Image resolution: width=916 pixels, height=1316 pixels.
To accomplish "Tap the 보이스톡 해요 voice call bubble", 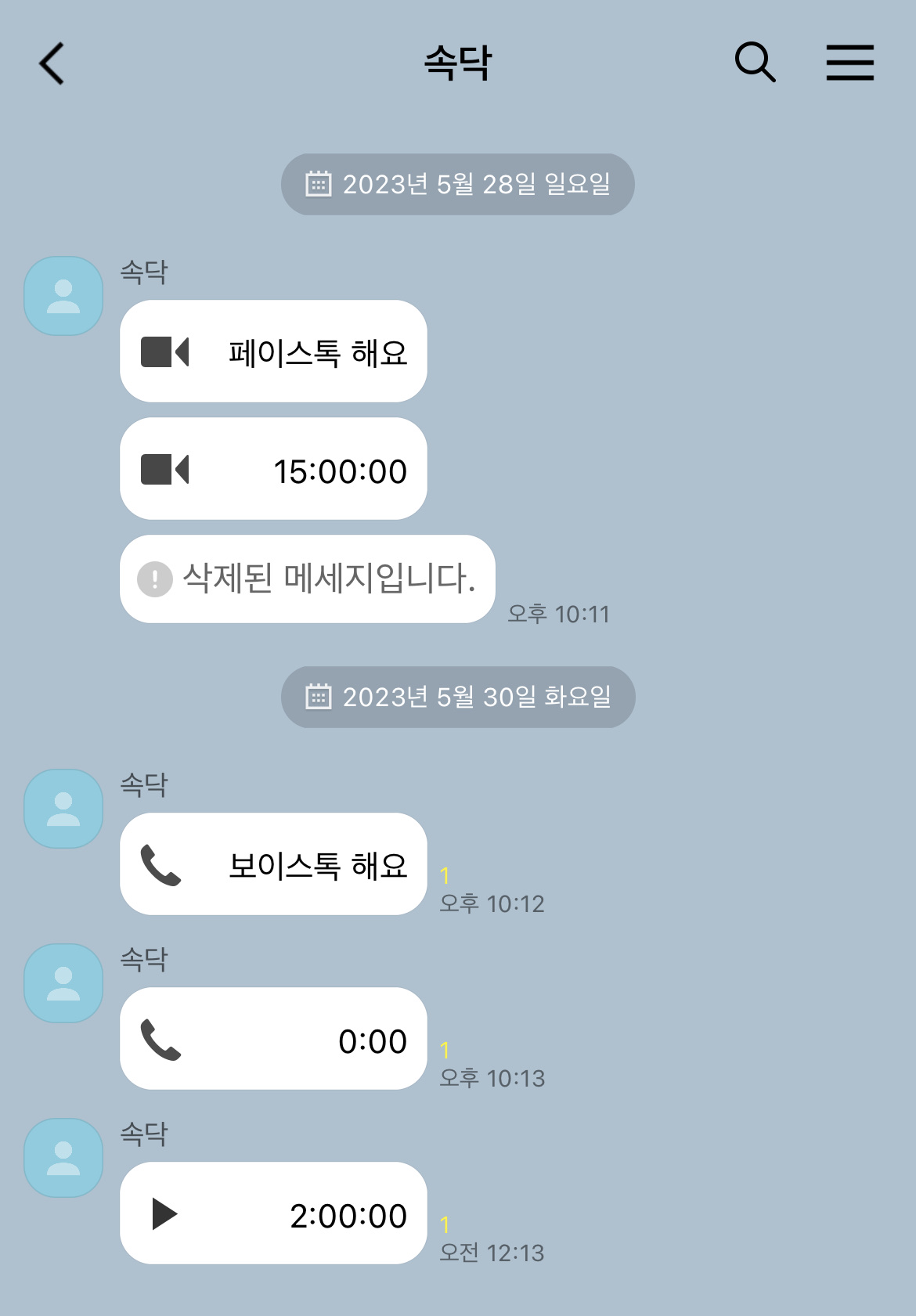I will click(x=273, y=864).
